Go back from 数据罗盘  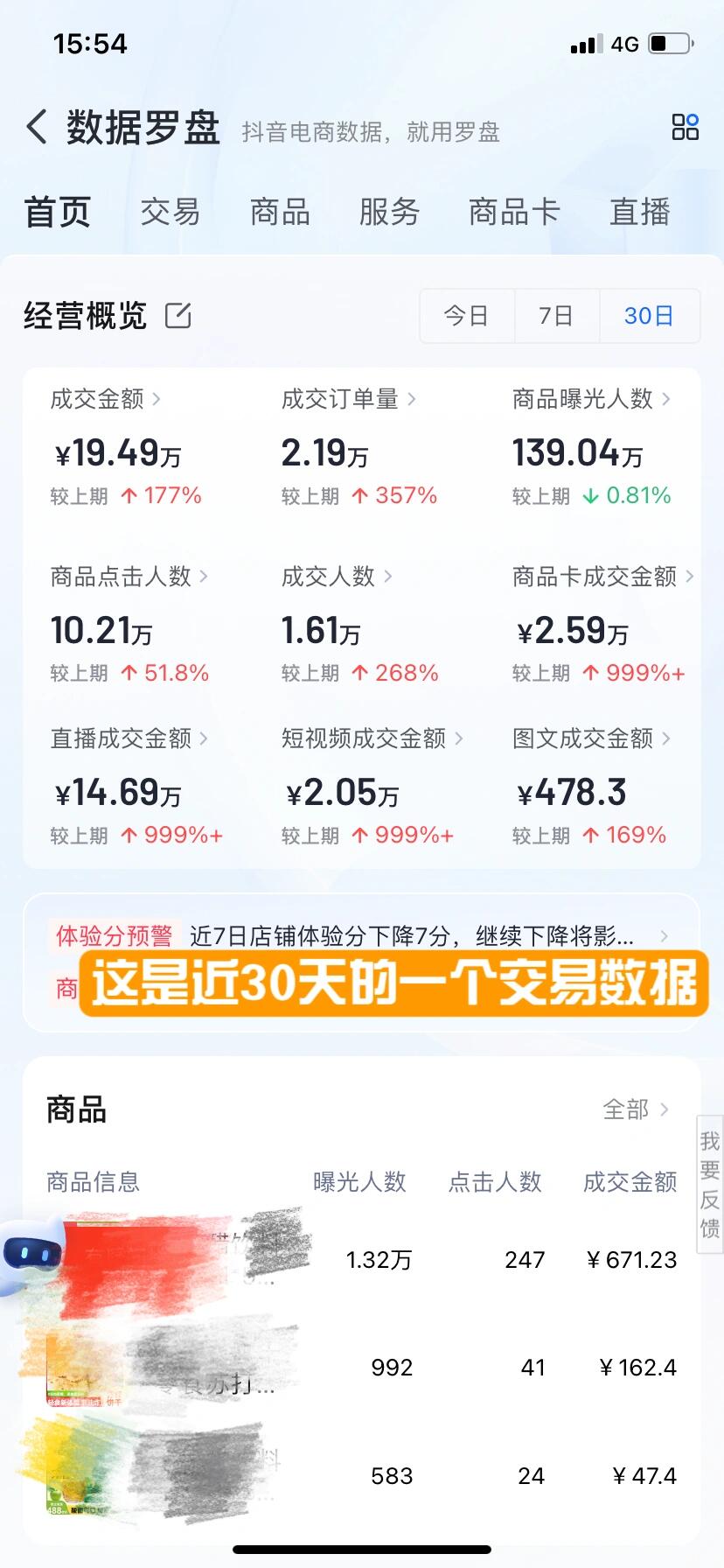37,128
